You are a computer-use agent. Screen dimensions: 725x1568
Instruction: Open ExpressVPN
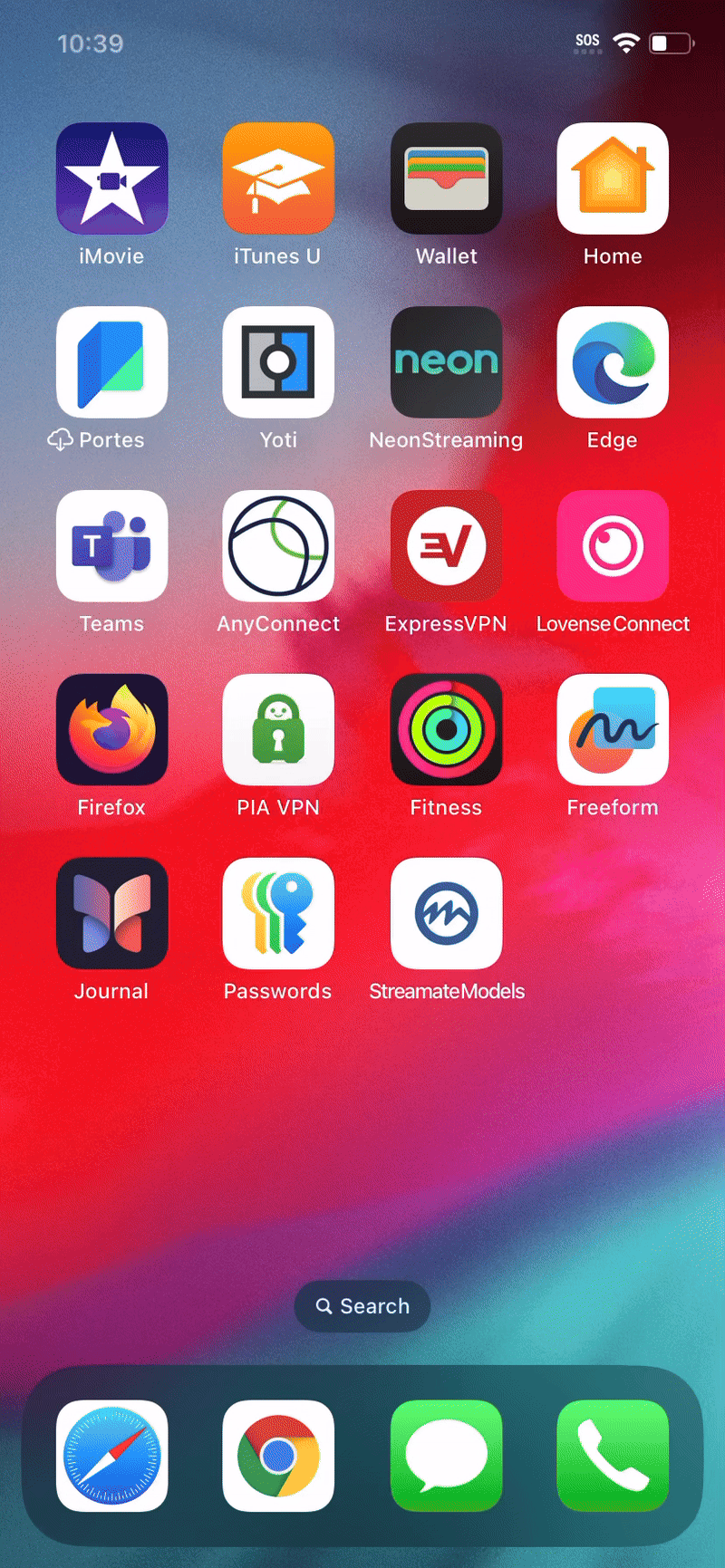[446, 546]
